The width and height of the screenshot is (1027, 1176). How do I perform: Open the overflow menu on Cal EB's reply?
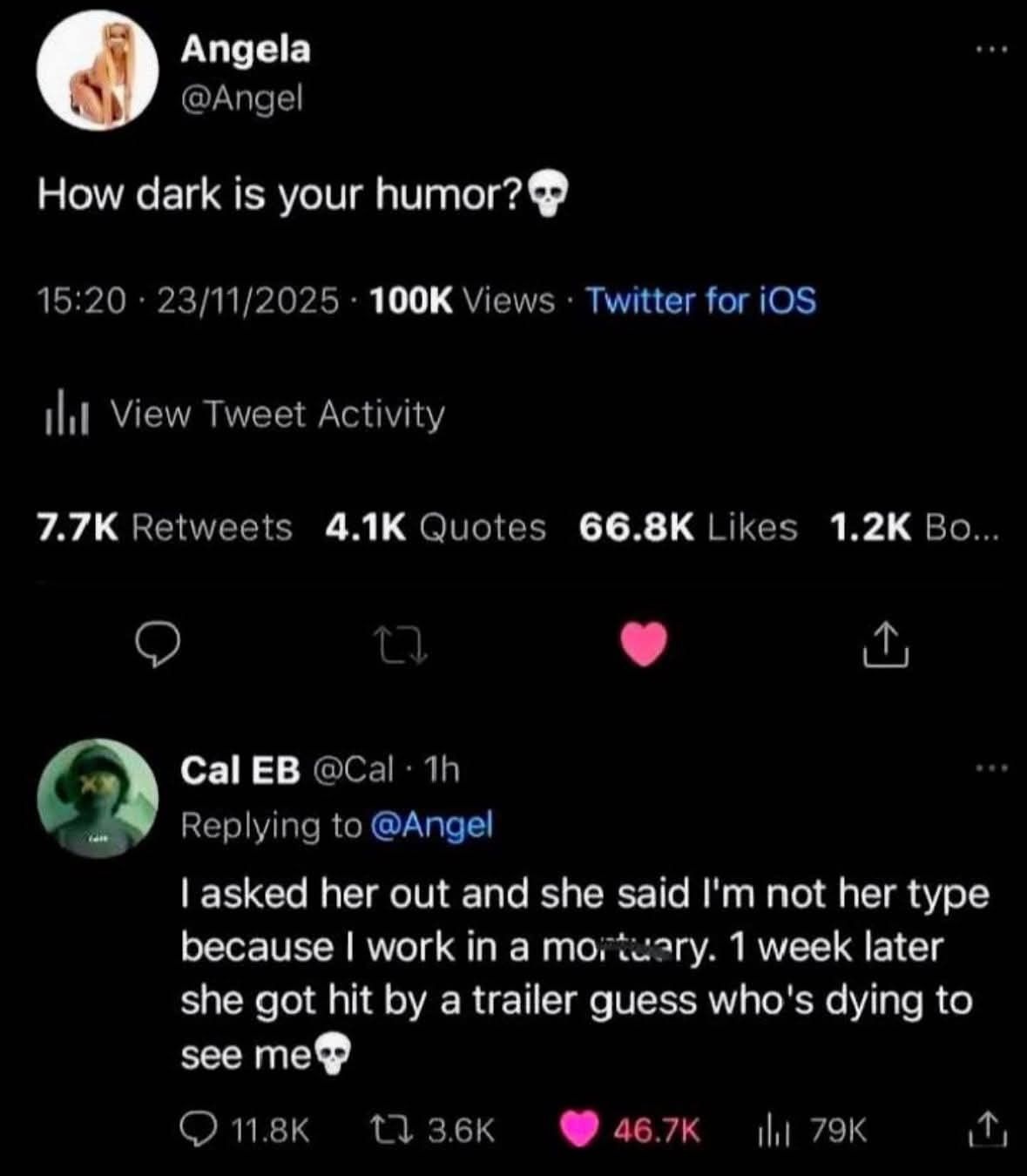pyautogui.click(x=991, y=768)
